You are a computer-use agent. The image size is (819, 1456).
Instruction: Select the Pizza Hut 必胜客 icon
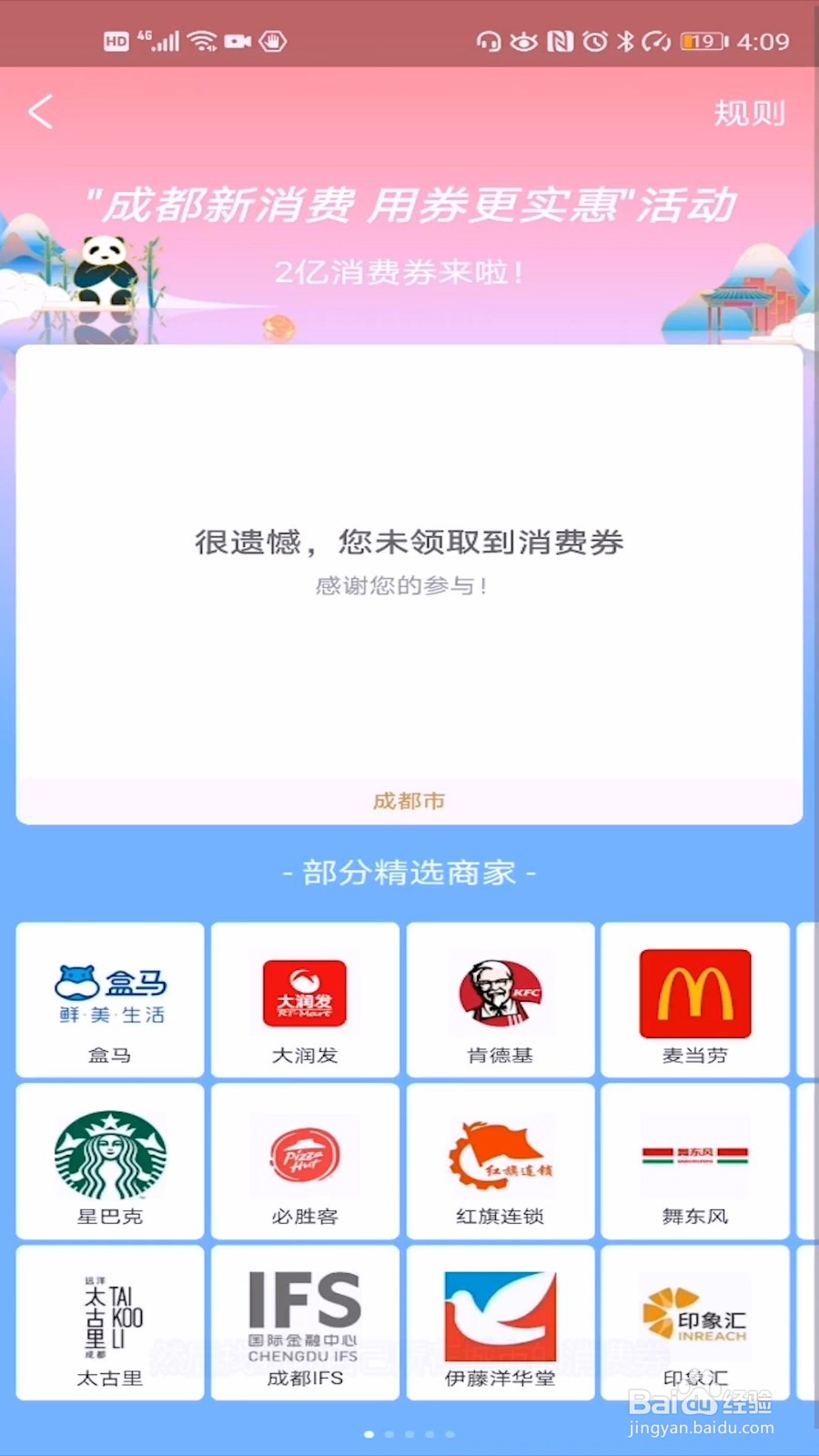[304, 1156]
